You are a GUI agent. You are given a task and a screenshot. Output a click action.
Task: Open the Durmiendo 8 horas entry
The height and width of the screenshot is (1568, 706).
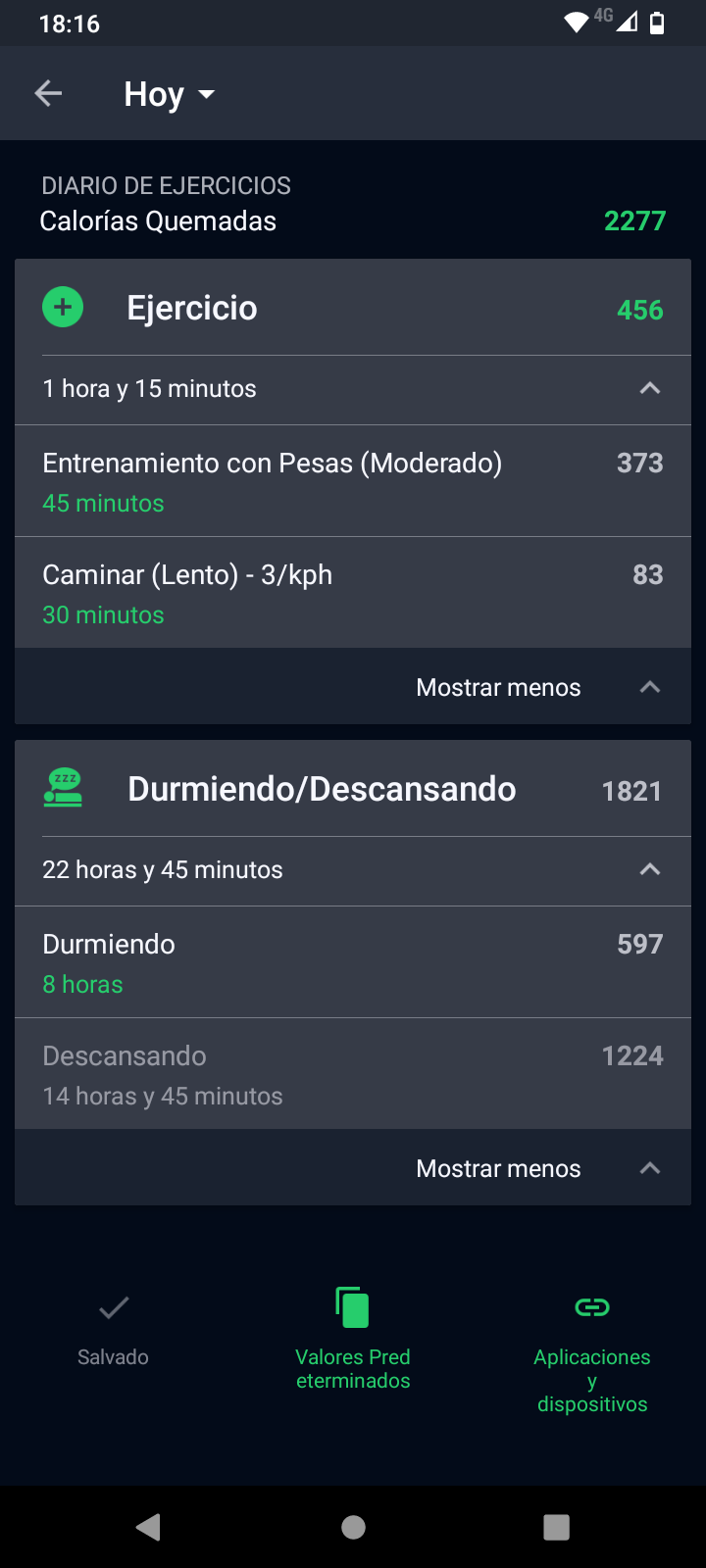click(x=353, y=962)
